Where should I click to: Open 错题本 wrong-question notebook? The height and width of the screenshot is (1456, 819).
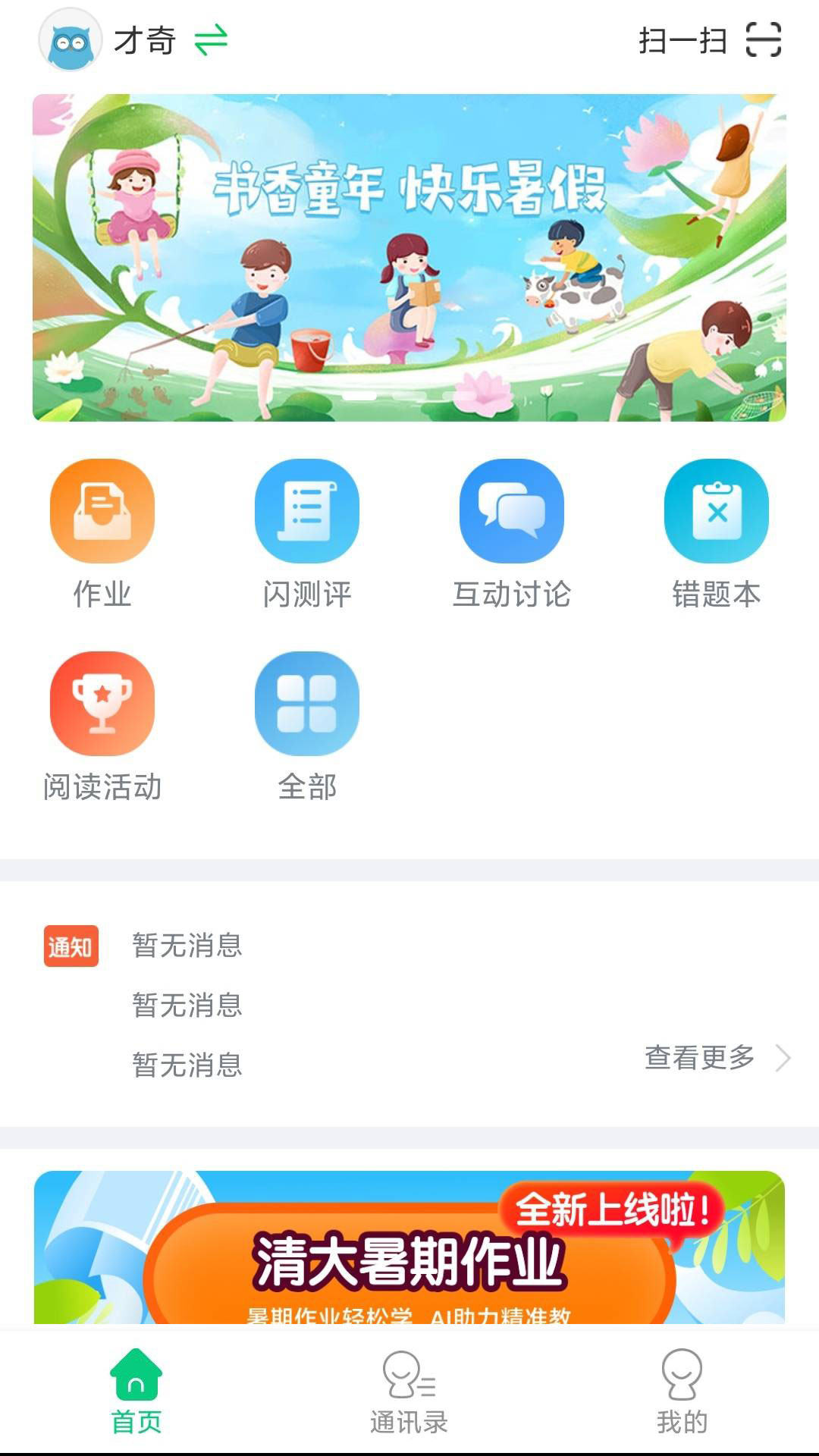717,534
